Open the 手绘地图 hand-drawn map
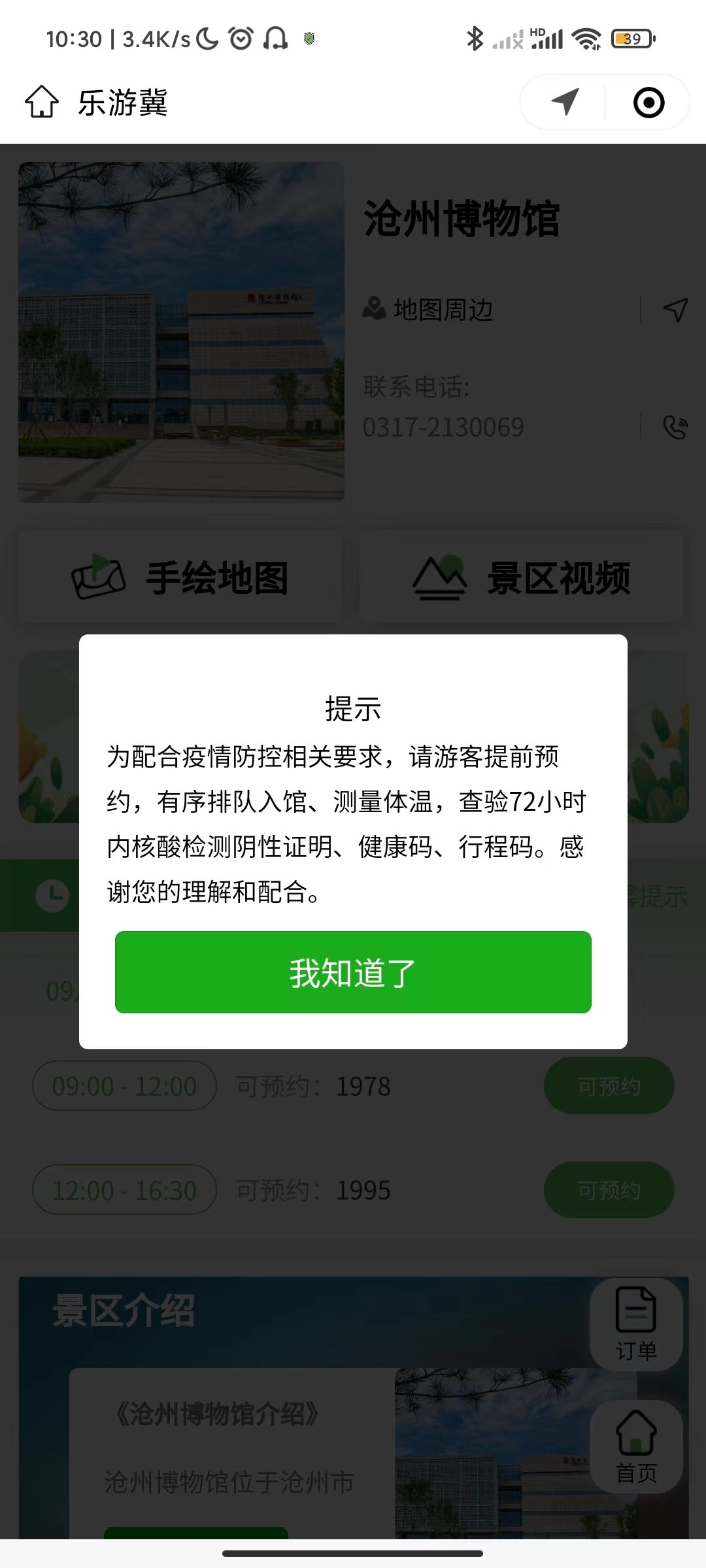Viewport: 706px width, 1568px height. click(x=180, y=578)
